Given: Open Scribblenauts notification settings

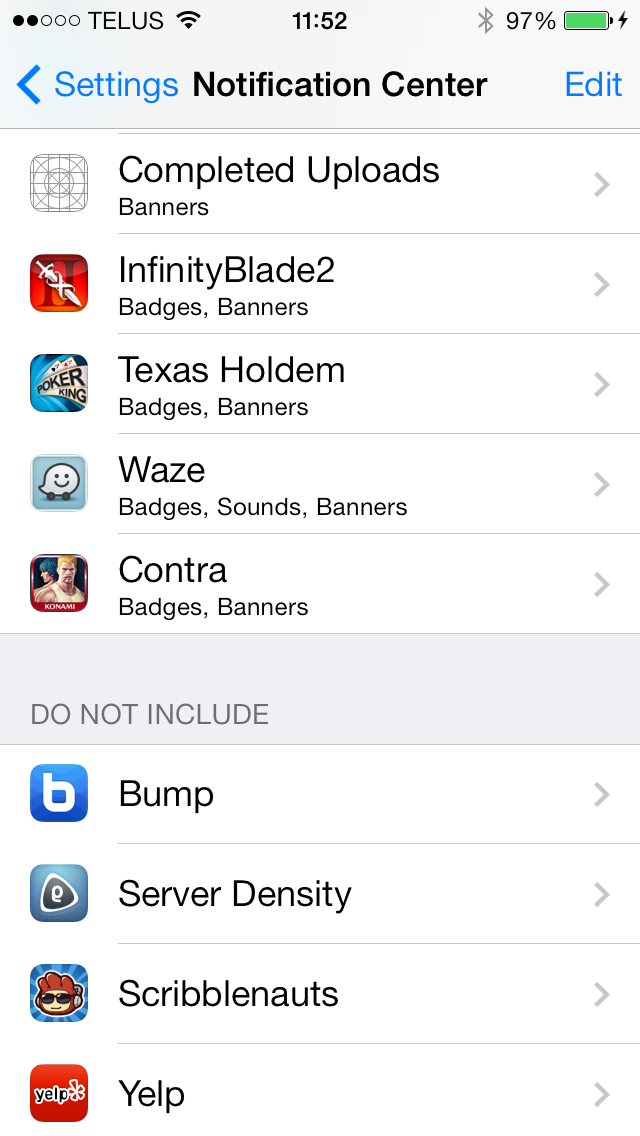Looking at the screenshot, I should [320, 994].
